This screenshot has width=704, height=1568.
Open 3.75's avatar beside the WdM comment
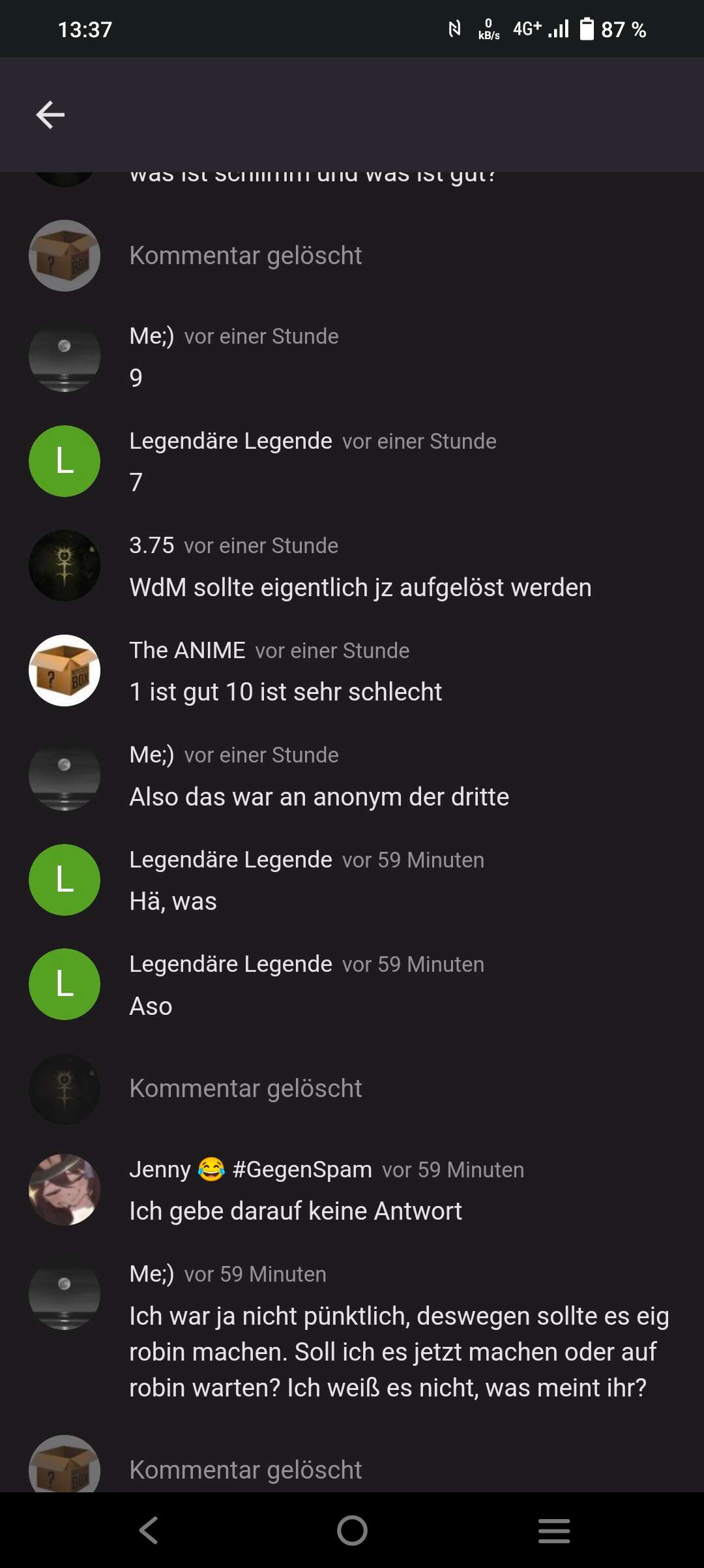[64, 565]
